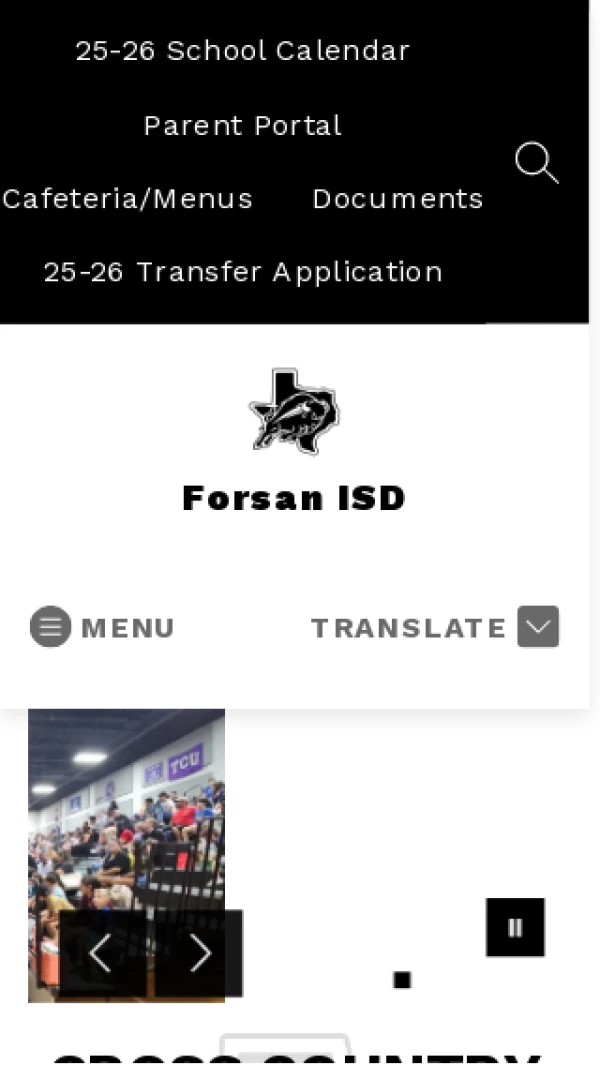
Task: Open the 25-26 School Calendar link
Action: click(243, 51)
